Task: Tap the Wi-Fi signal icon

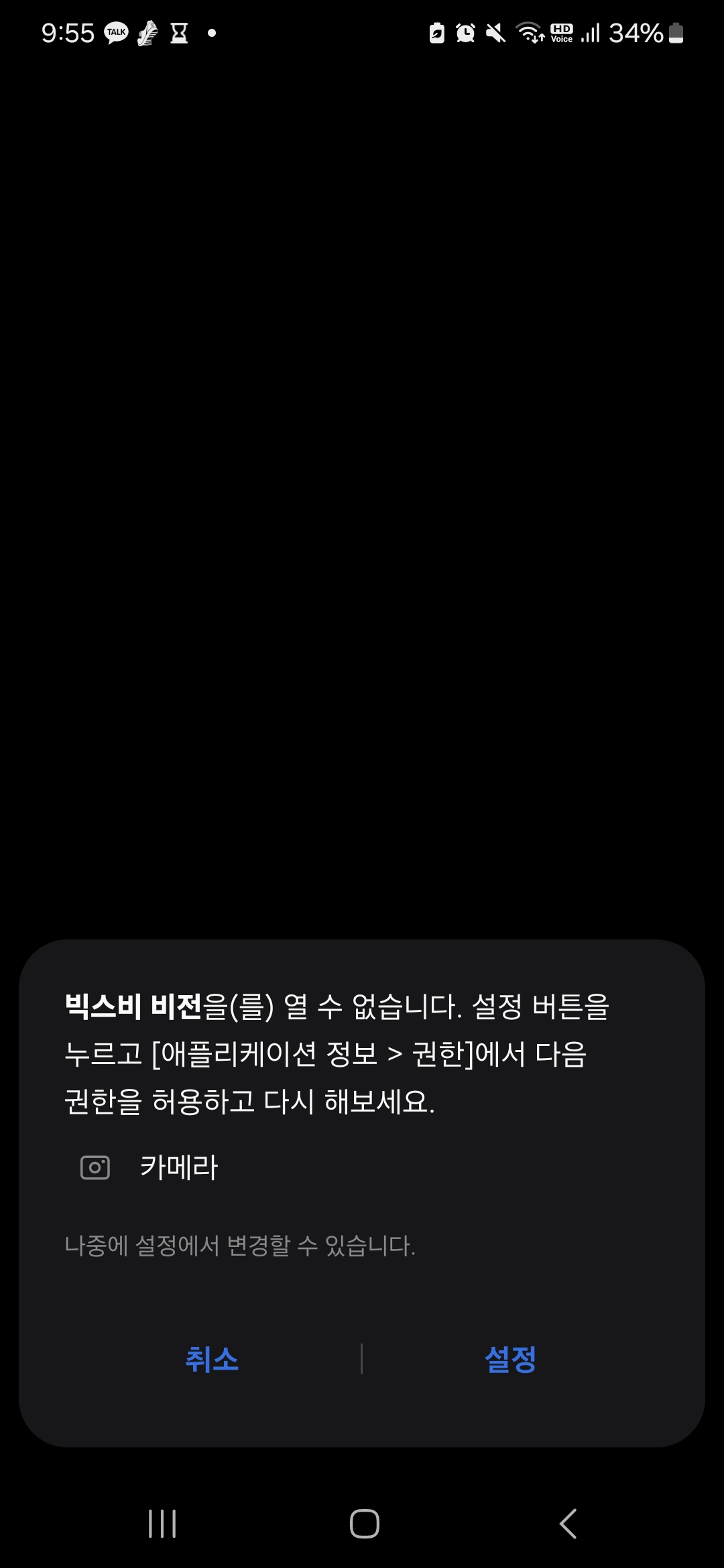Action: [530, 33]
